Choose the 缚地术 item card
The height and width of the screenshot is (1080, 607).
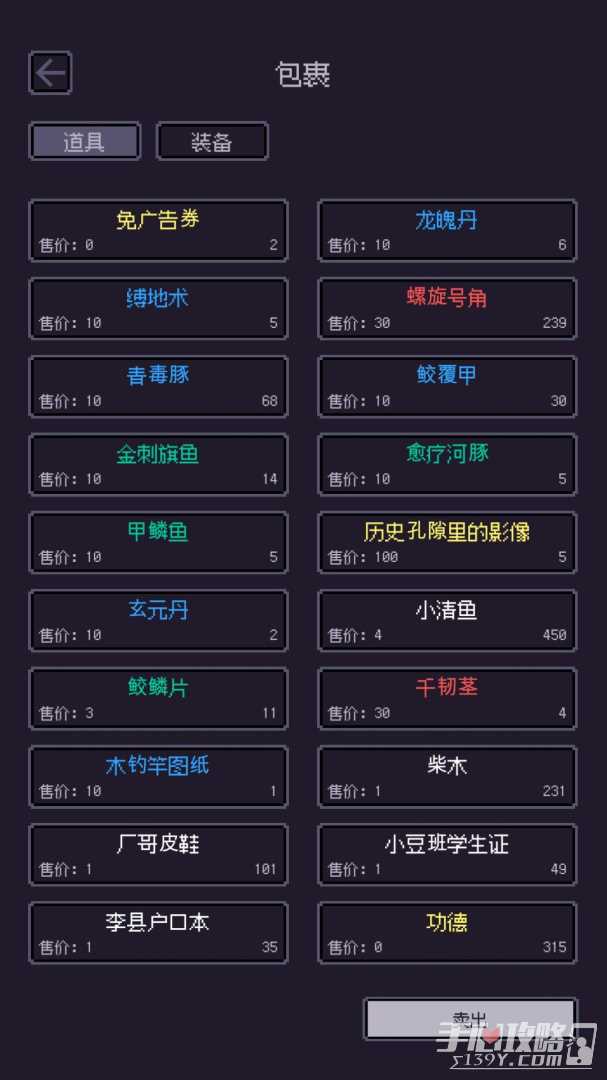pos(158,309)
